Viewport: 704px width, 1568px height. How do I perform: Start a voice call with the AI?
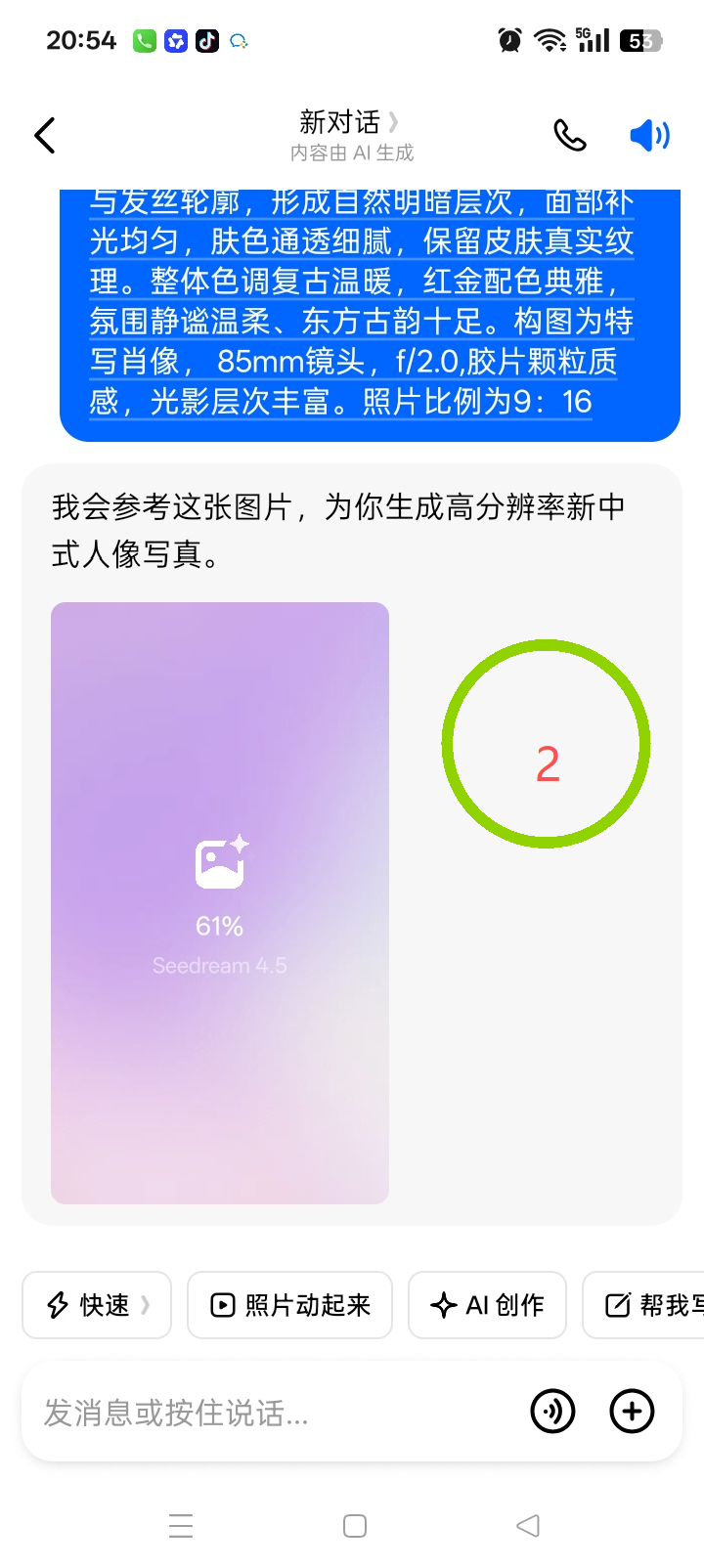570,136
